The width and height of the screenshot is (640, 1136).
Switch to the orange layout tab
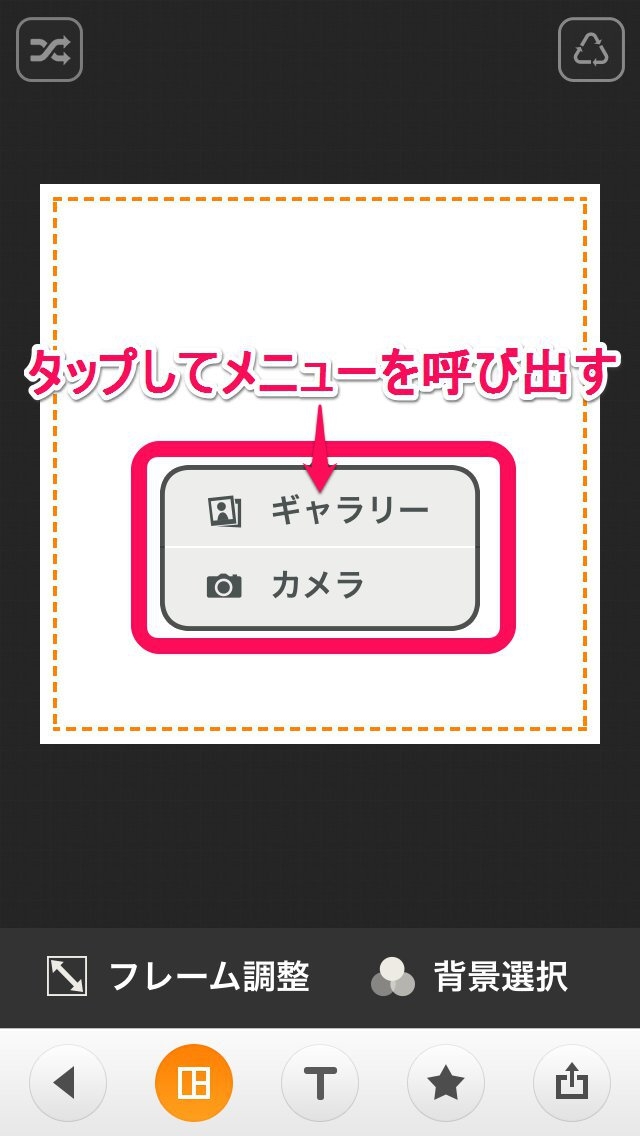(194, 1083)
